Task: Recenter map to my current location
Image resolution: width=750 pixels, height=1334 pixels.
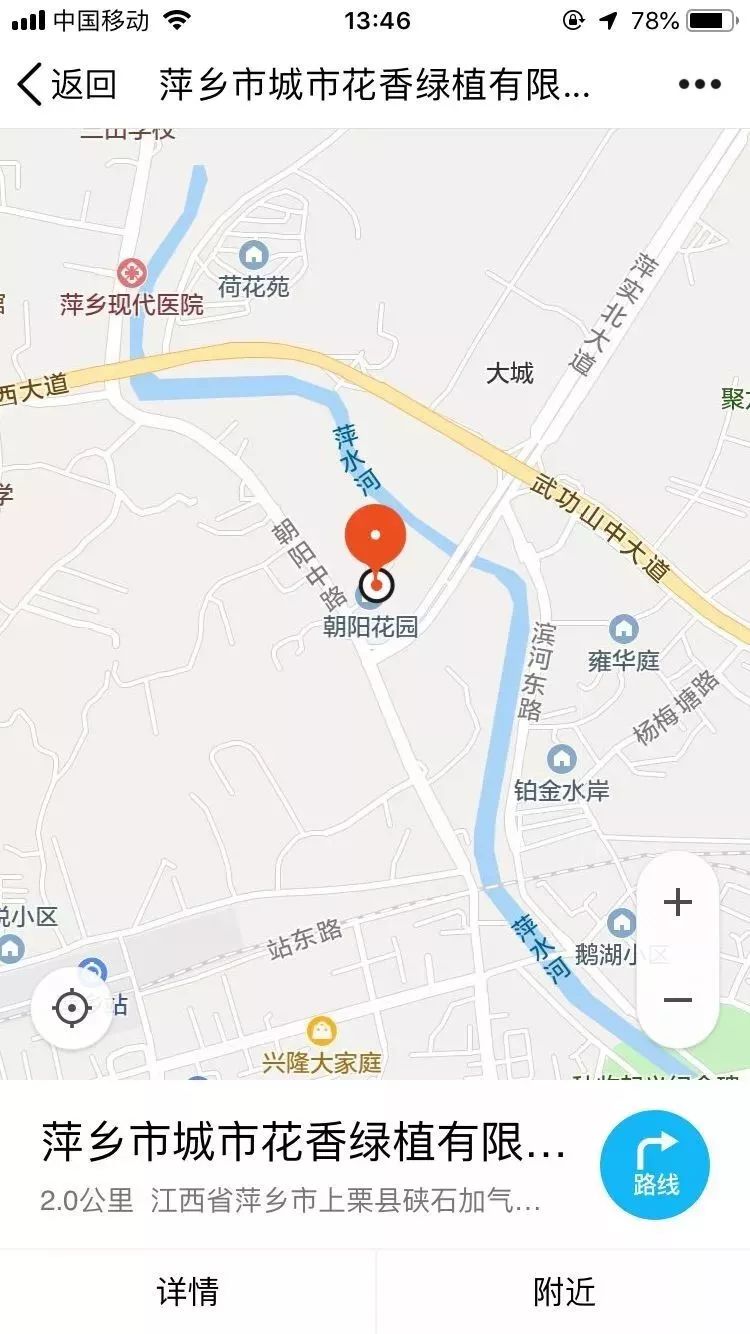Action: pos(71,1008)
